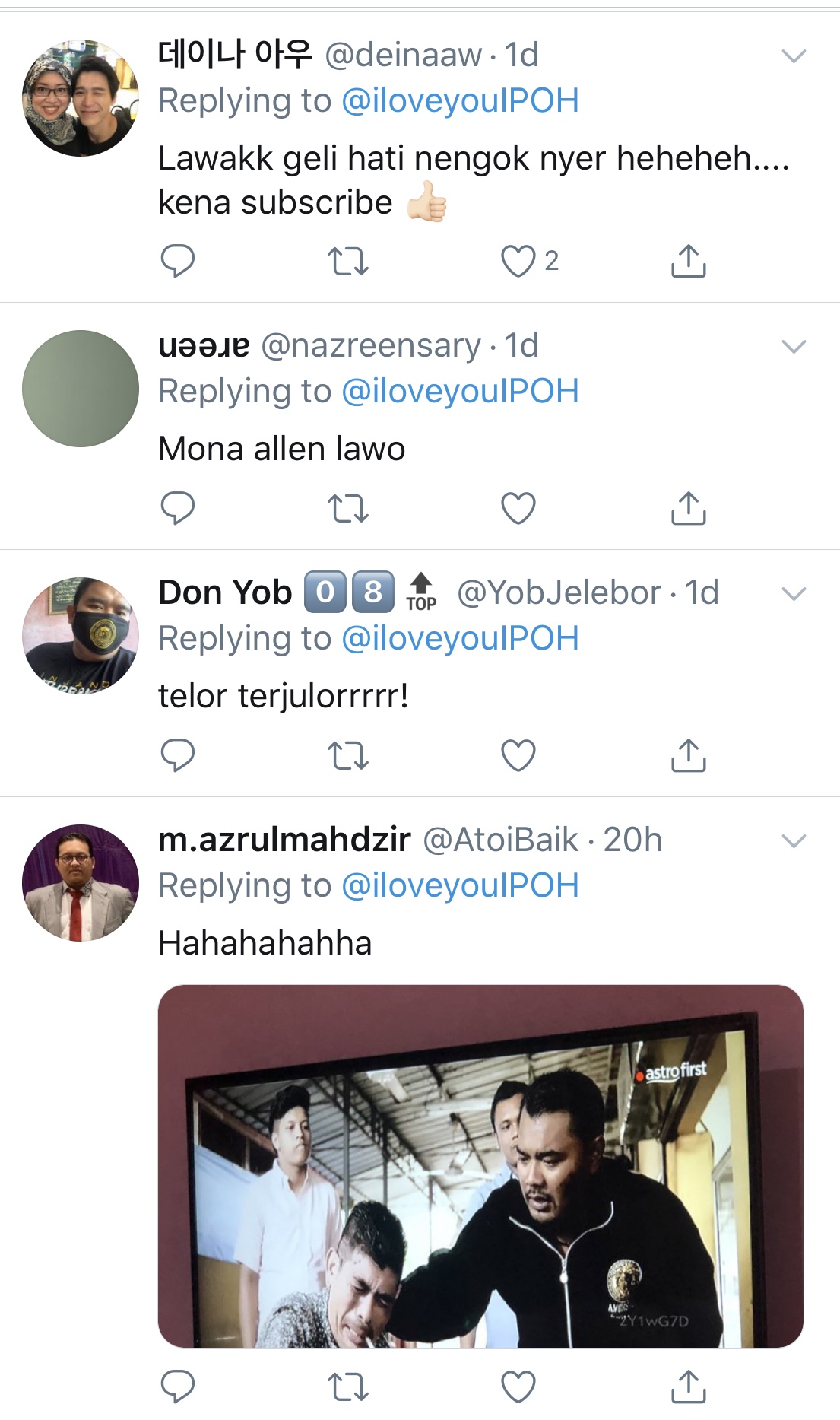The width and height of the screenshot is (840, 1420).
Task: Retweet @deinaaw's 'Lawakk geli hati' reply
Action: coord(347,261)
